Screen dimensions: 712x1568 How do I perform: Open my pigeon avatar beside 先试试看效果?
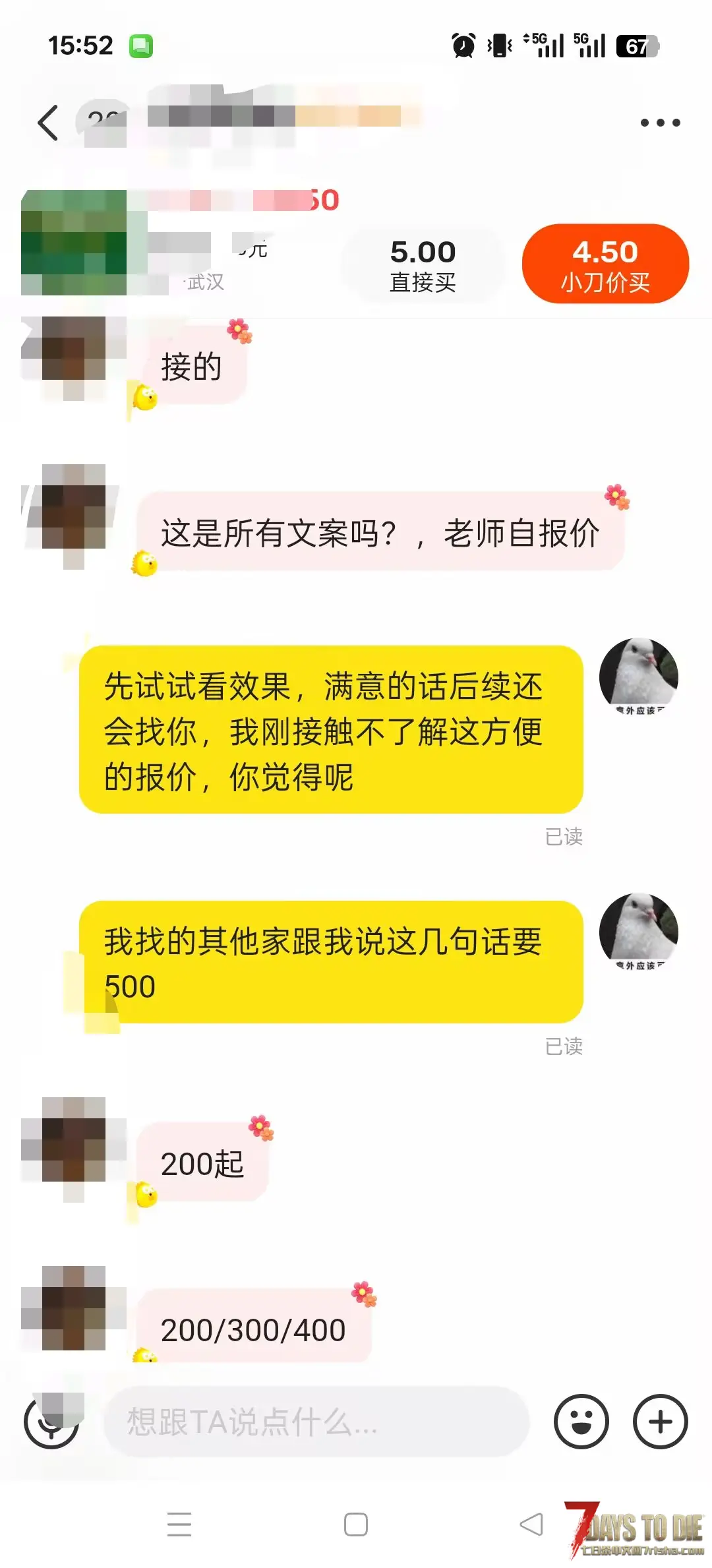point(638,675)
